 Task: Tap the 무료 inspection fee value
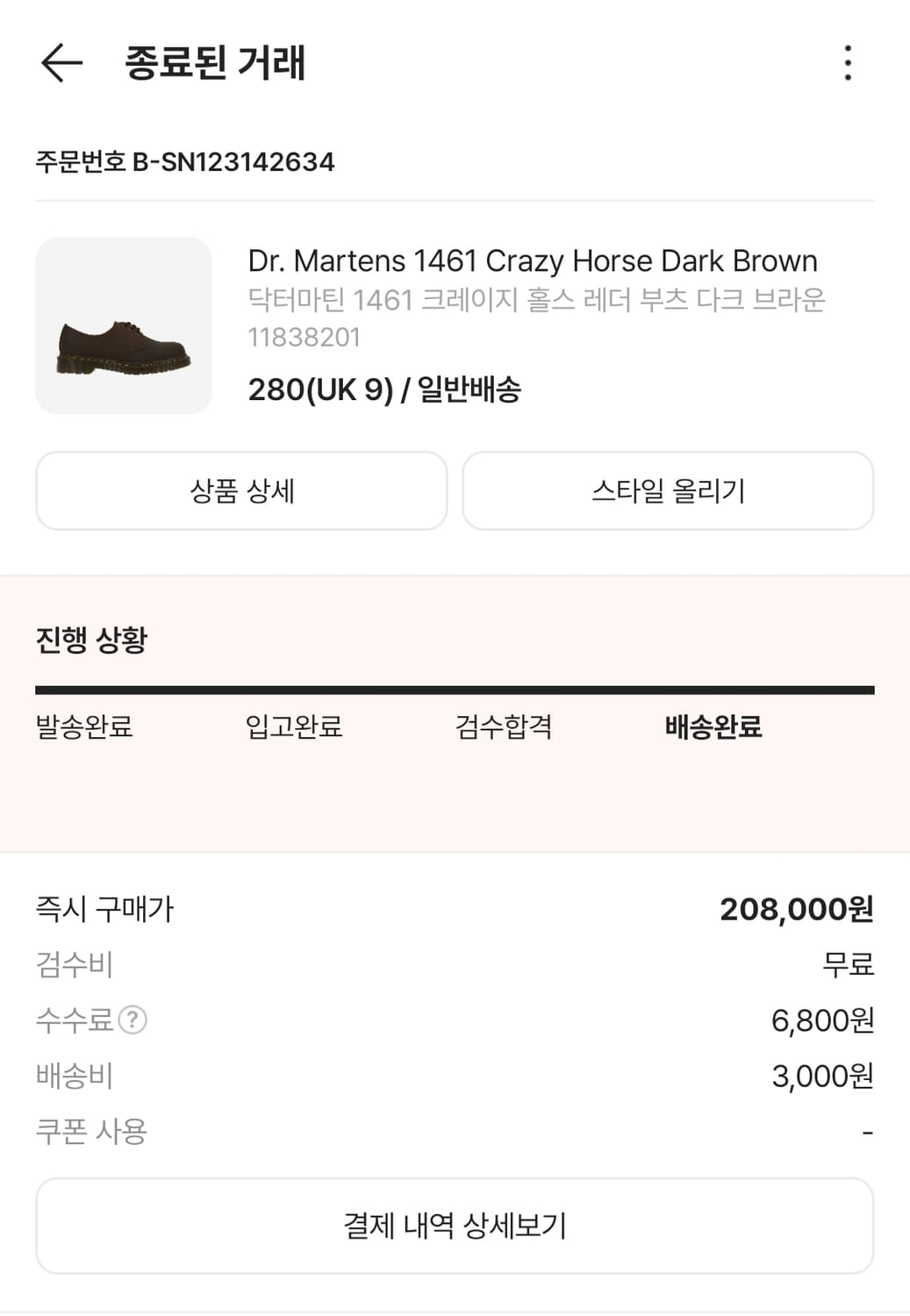[x=849, y=964]
